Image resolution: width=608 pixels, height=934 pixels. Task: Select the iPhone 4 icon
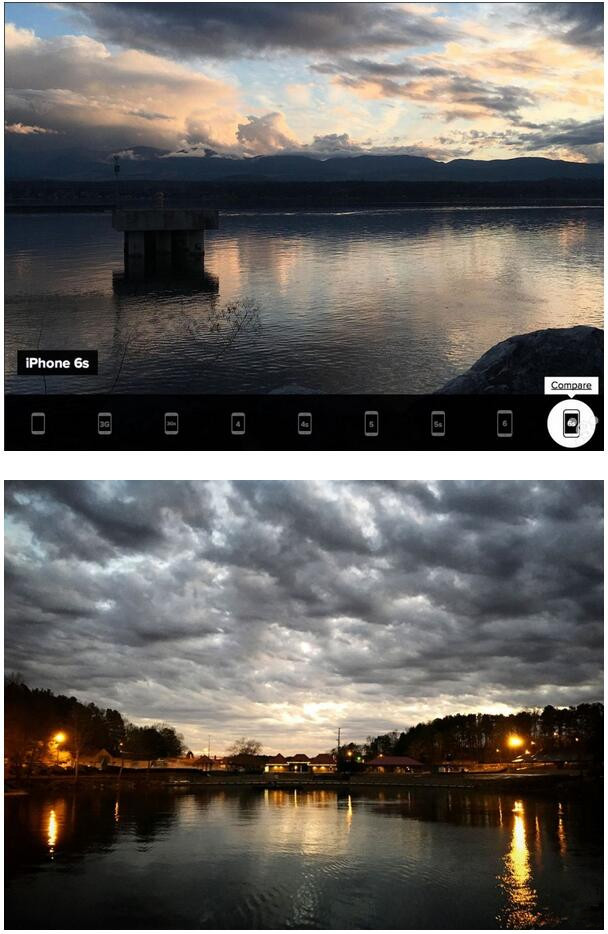point(238,423)
